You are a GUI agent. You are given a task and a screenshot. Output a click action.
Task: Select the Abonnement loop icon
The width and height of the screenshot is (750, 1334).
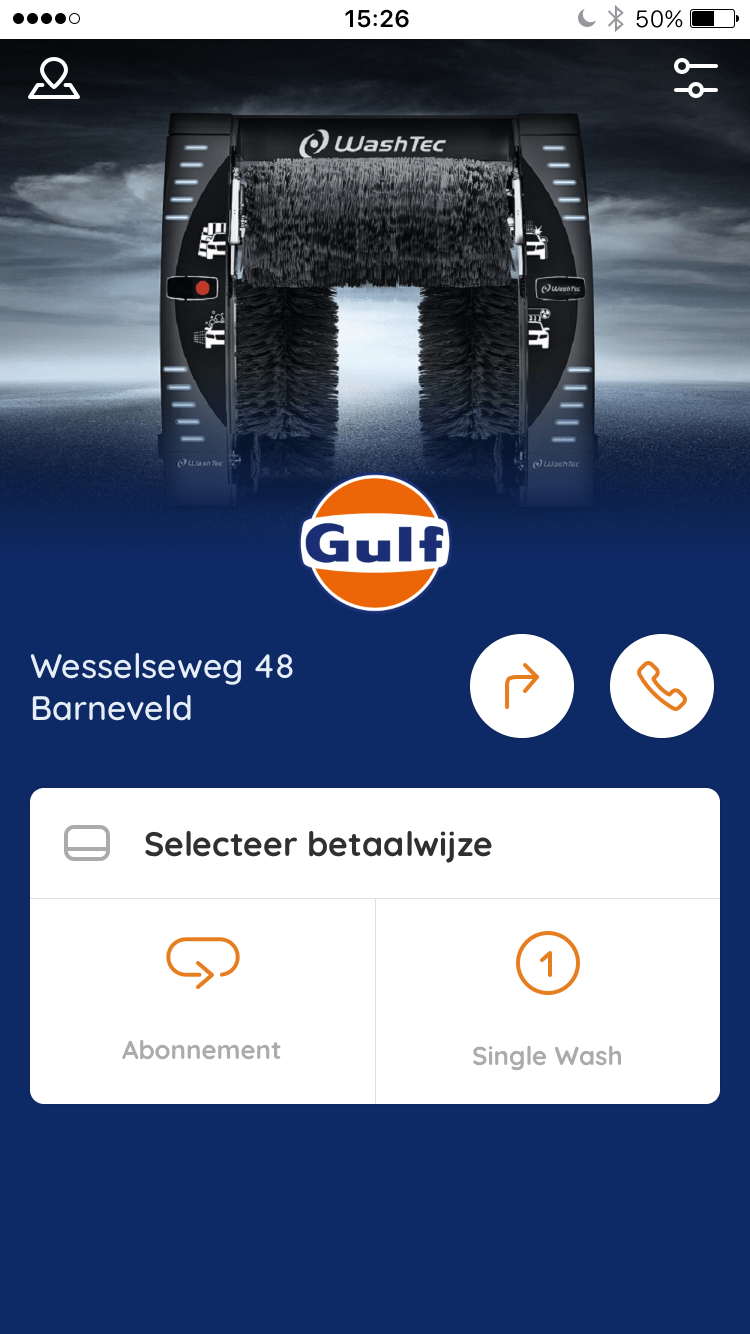tap(202, 962)
